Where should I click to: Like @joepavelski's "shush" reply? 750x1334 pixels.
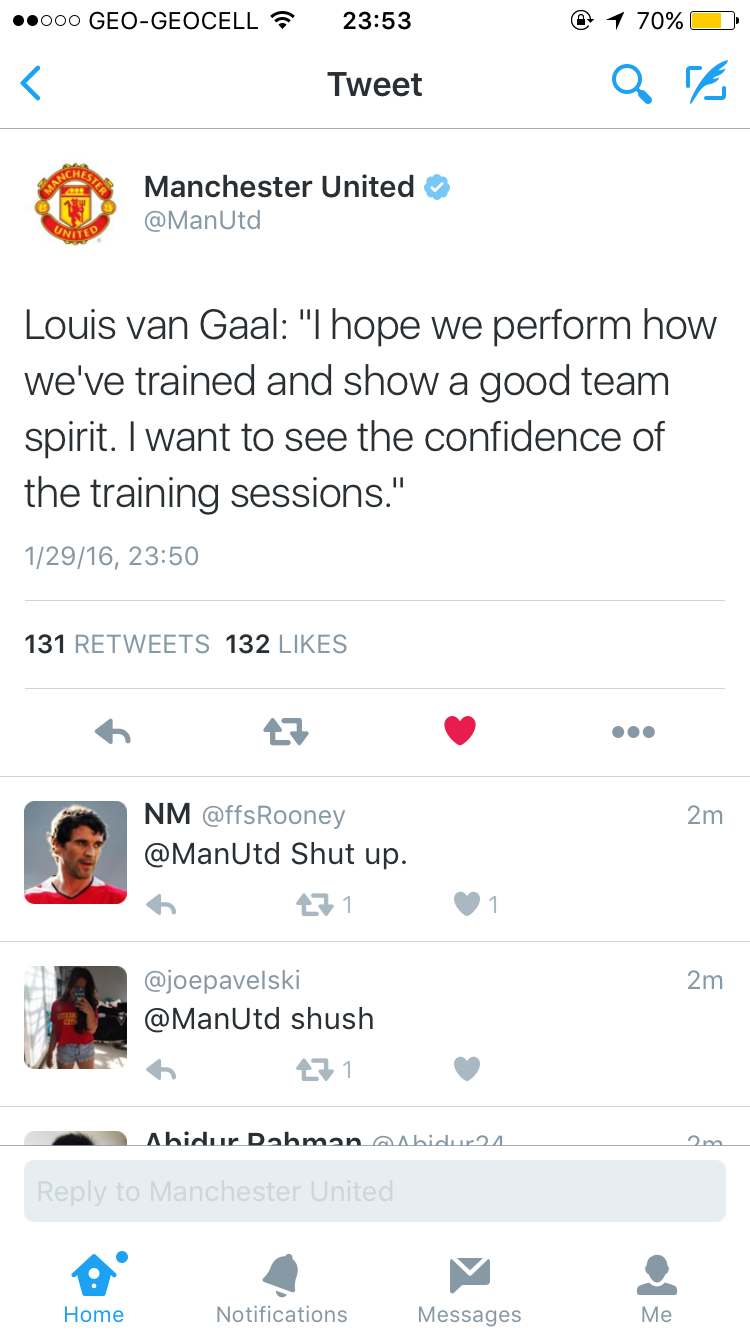pos(467,1070)
